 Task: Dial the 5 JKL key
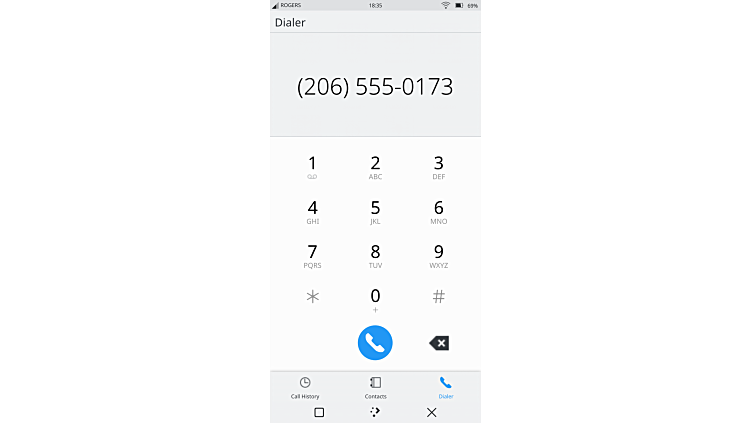pos(375,211)
